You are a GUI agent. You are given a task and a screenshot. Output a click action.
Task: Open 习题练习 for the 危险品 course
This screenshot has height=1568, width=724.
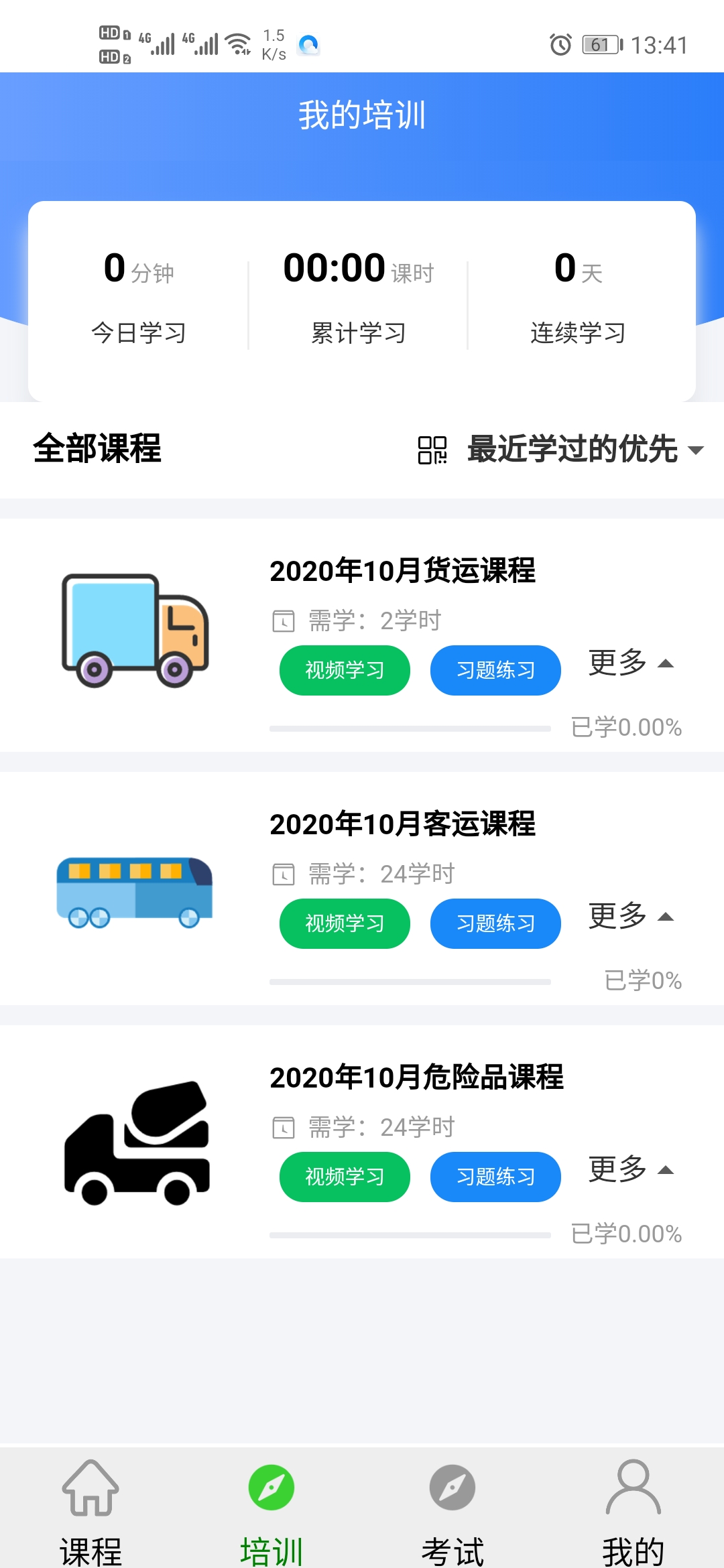(495, 1177)
